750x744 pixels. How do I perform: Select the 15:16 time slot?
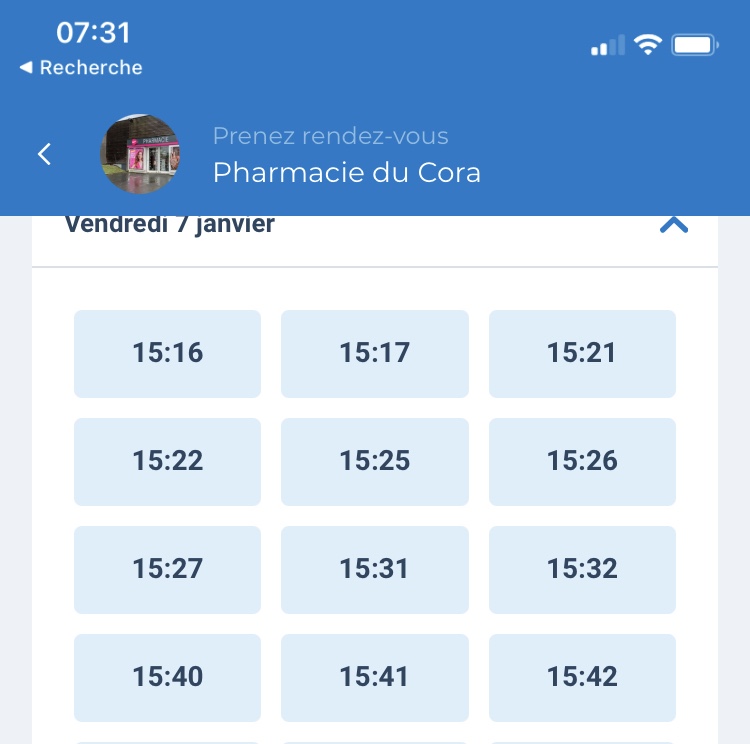[167, 353]
